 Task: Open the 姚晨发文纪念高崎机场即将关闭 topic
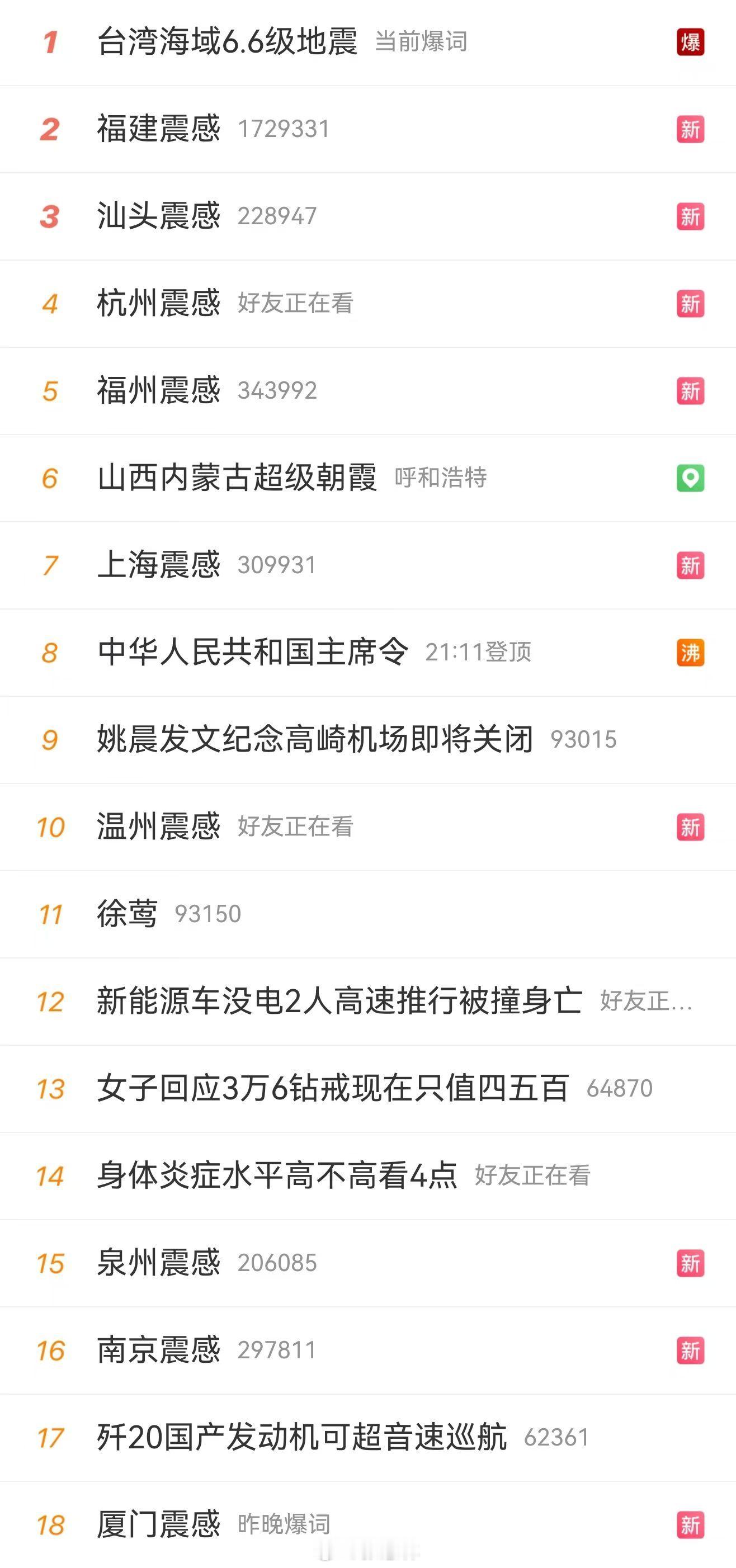317,740
